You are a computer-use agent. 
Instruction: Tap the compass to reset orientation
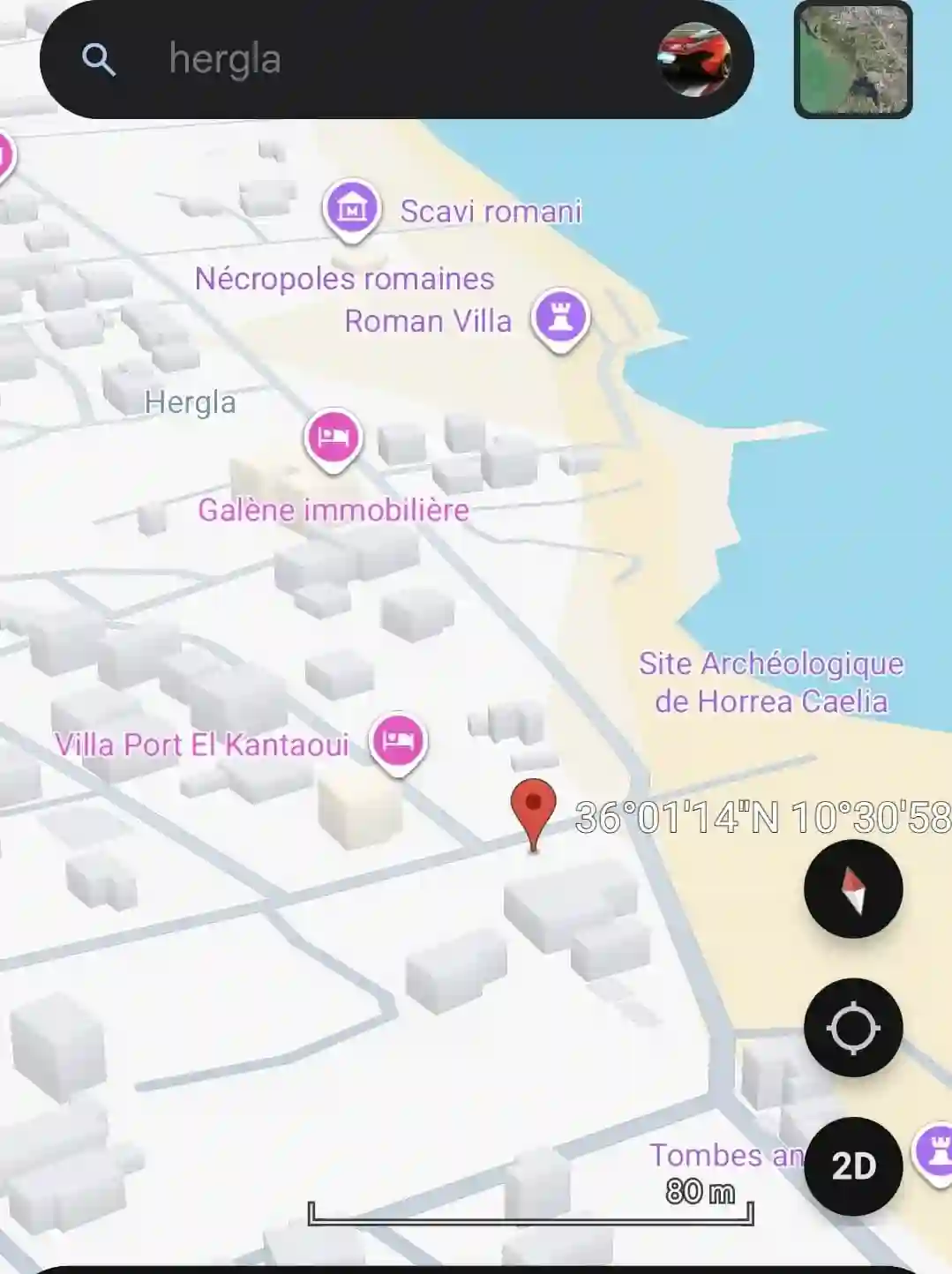point(852,888)
